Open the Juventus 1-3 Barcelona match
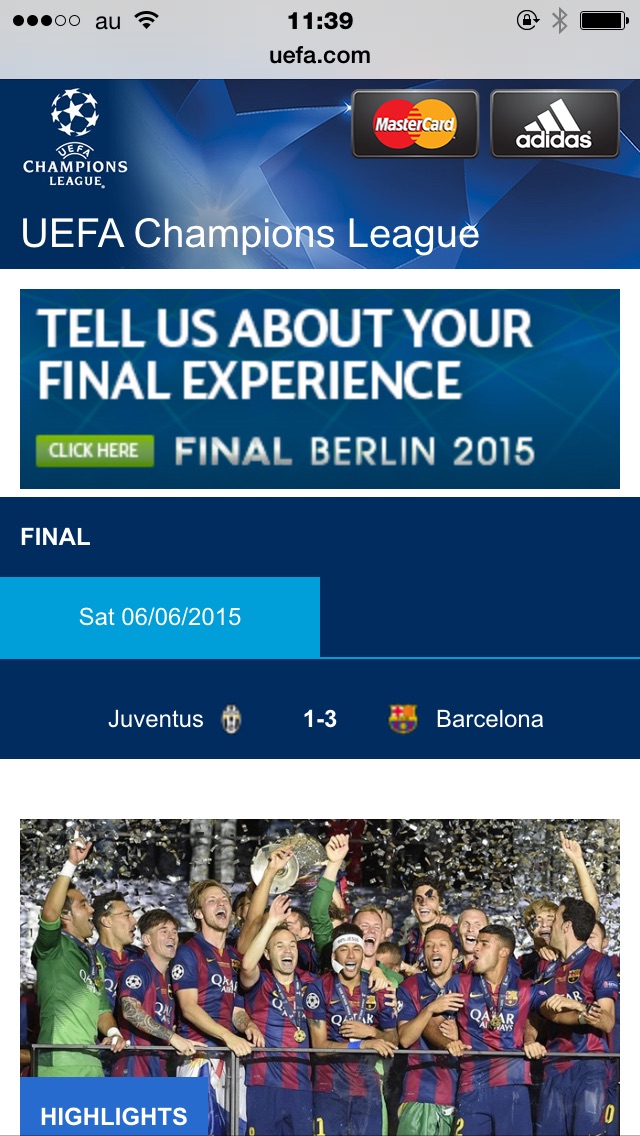 coord(320,719)
